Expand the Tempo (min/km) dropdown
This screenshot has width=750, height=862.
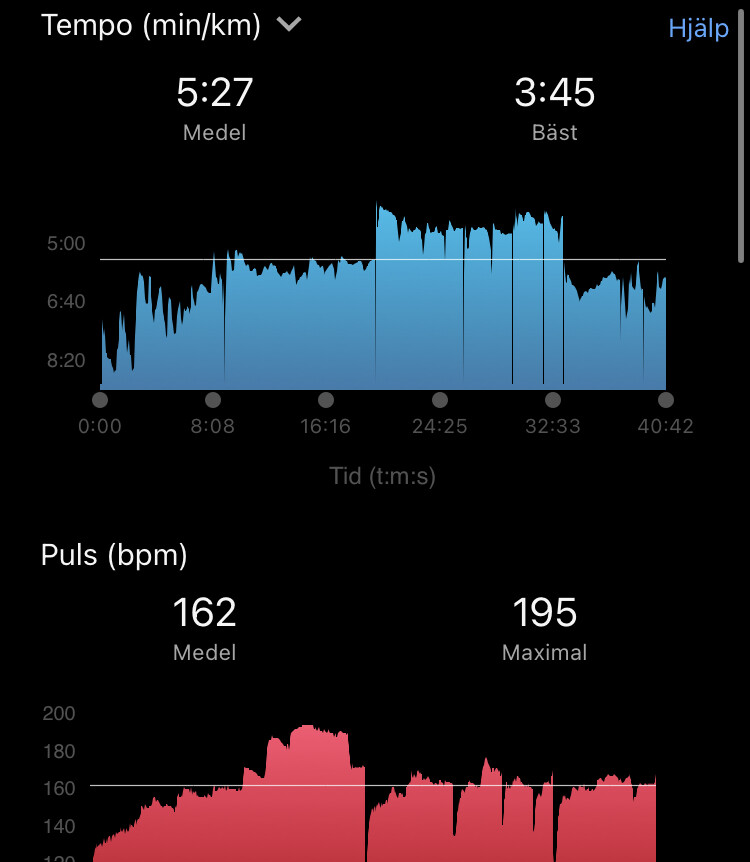coord(289,25)
